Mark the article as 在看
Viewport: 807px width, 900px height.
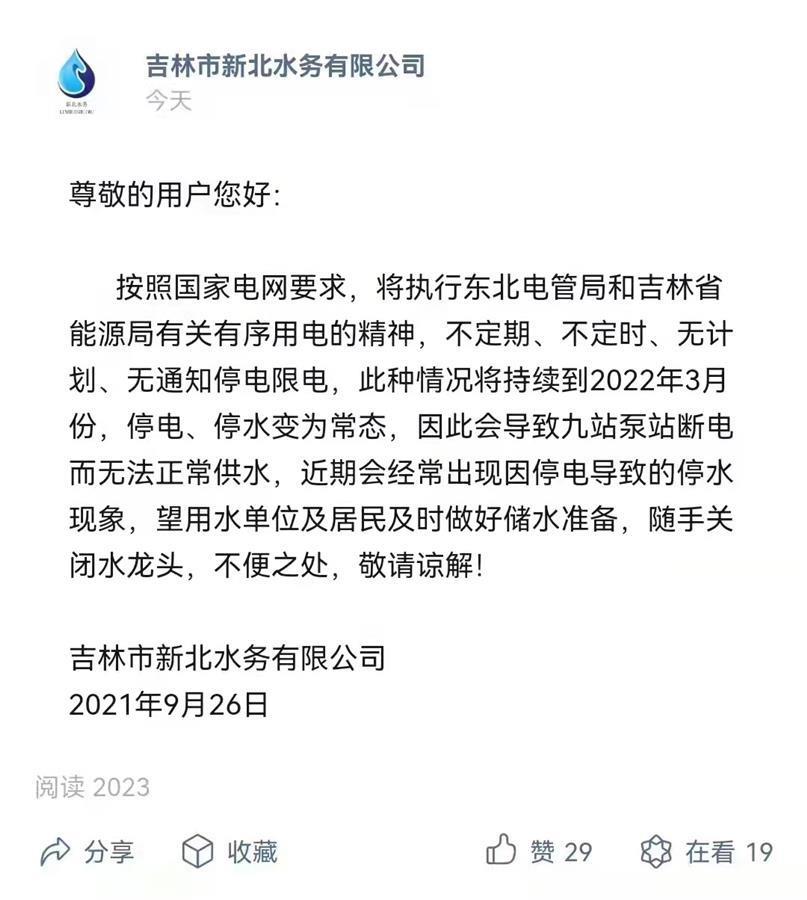coord(705,851)
